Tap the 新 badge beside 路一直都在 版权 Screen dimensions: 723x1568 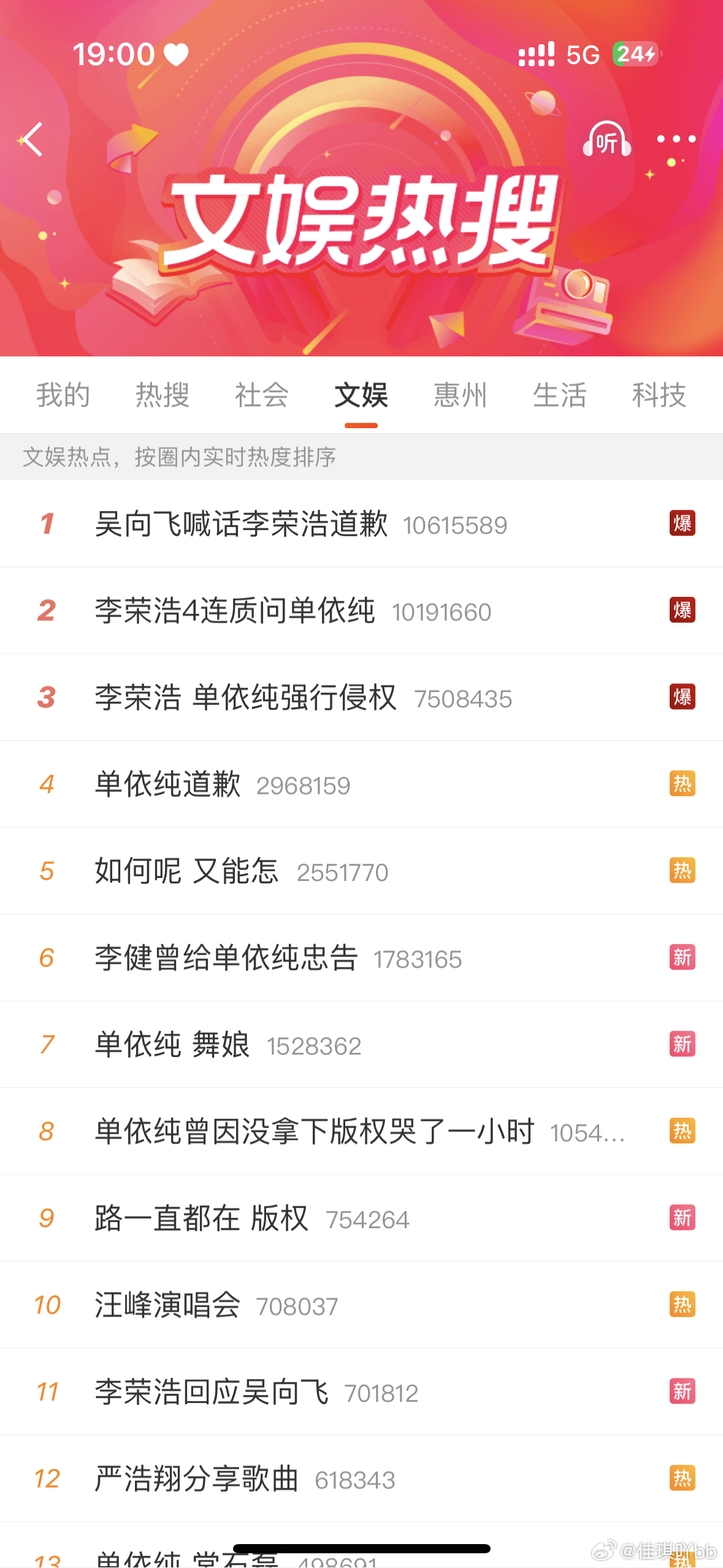point(682,1218)
